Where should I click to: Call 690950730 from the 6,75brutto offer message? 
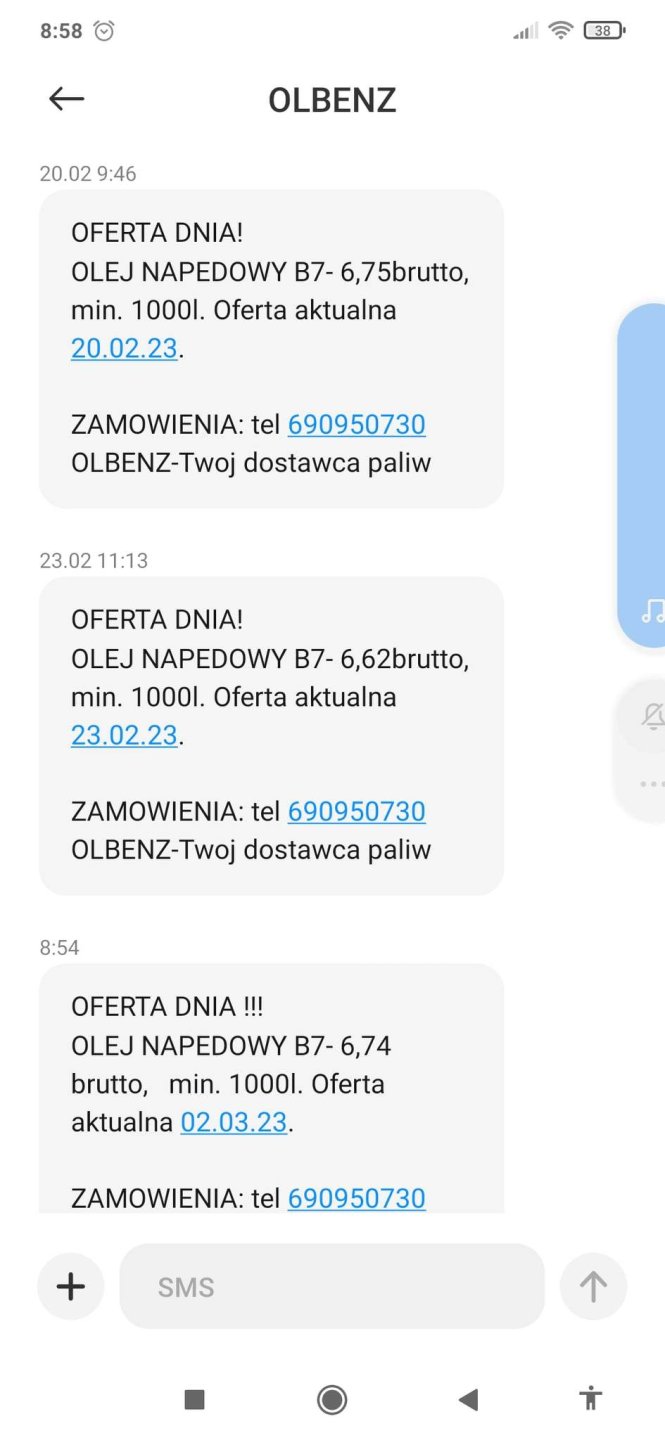tap(356, 425)
